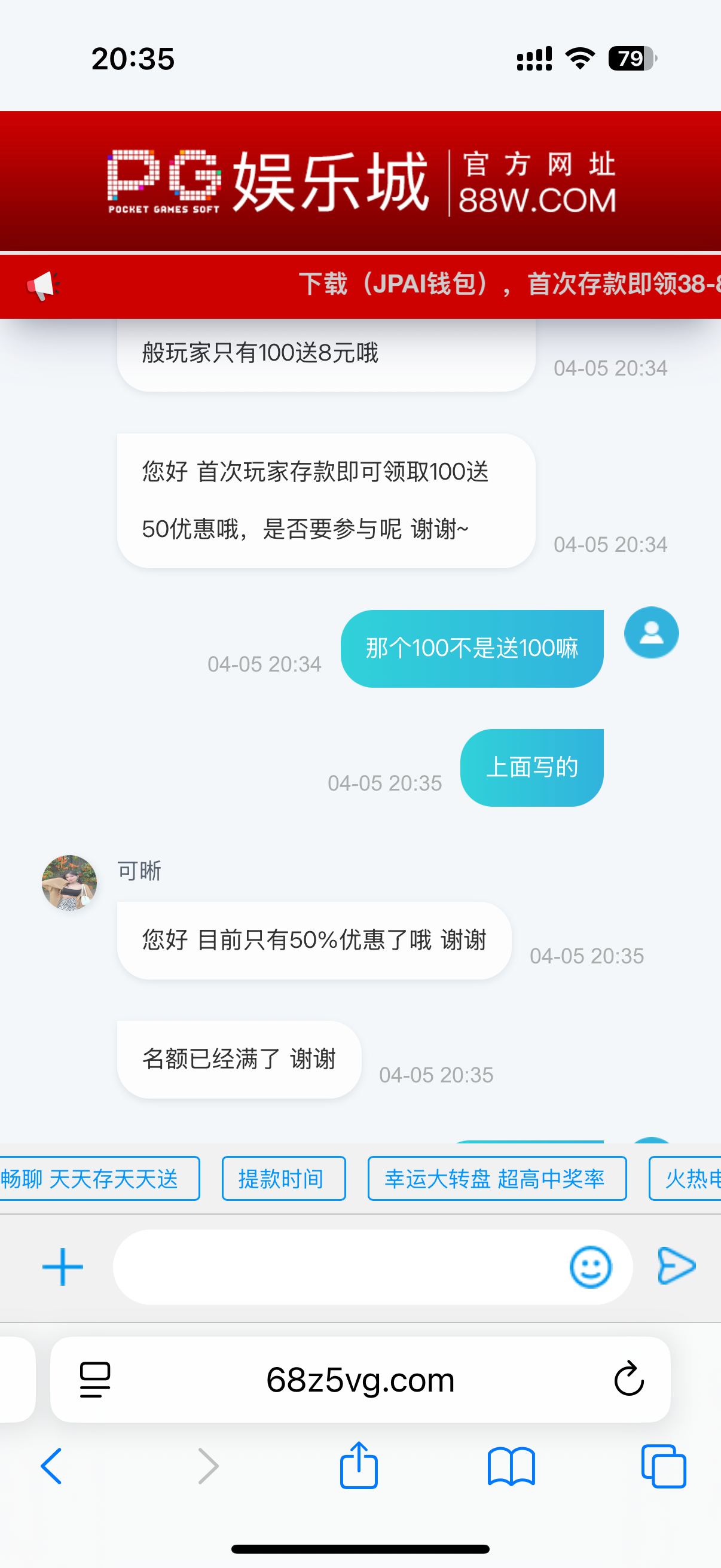Show all open Safari tabs
This screenshot has height=1568, width=721.
(663, 1466)
